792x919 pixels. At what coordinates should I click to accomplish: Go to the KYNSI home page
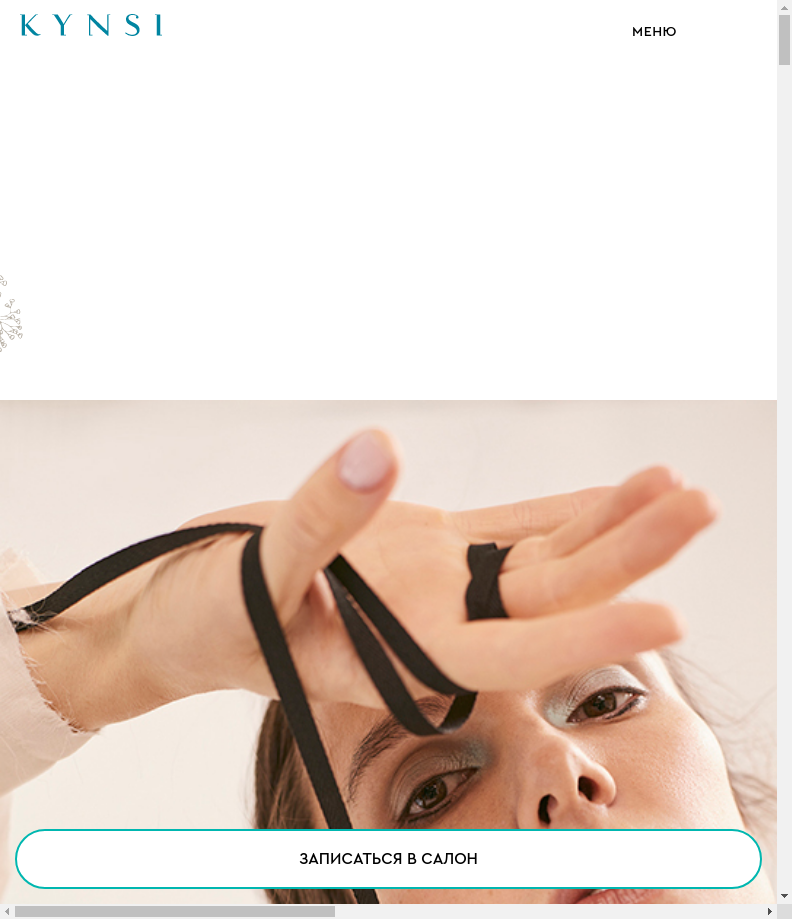91,26
